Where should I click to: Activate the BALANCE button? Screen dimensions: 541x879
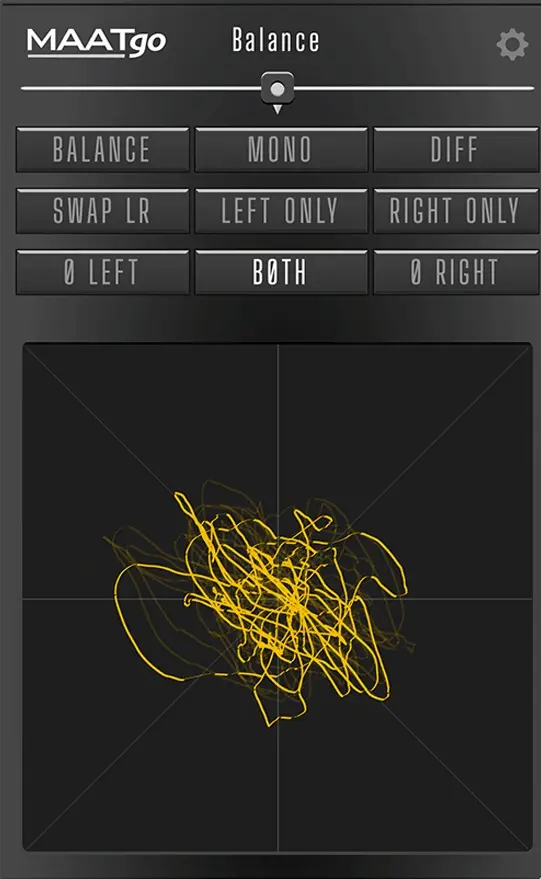point(103,150)
